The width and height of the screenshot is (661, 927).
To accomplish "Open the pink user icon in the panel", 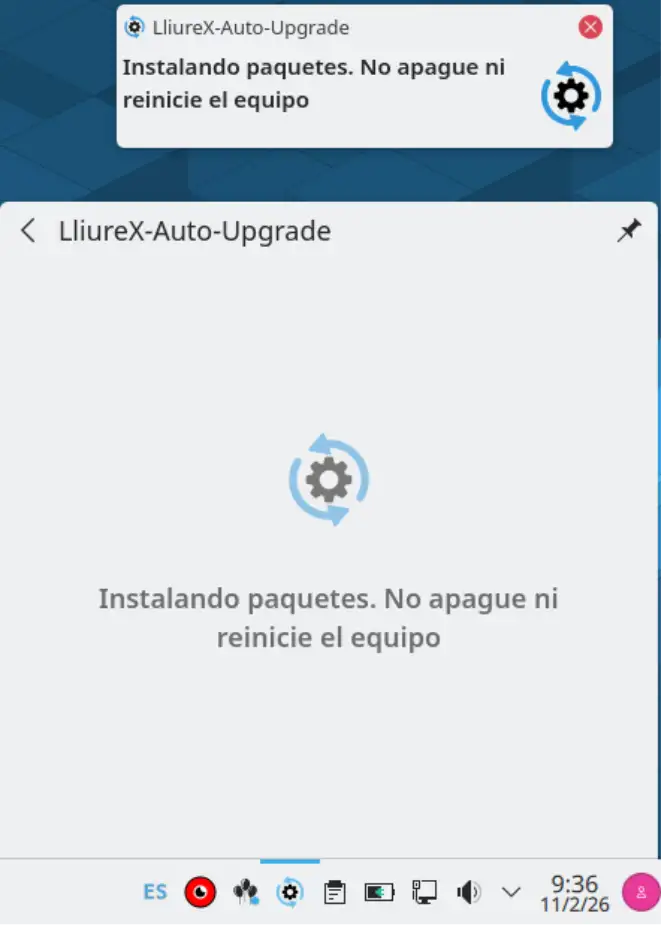I will point(640,892).
